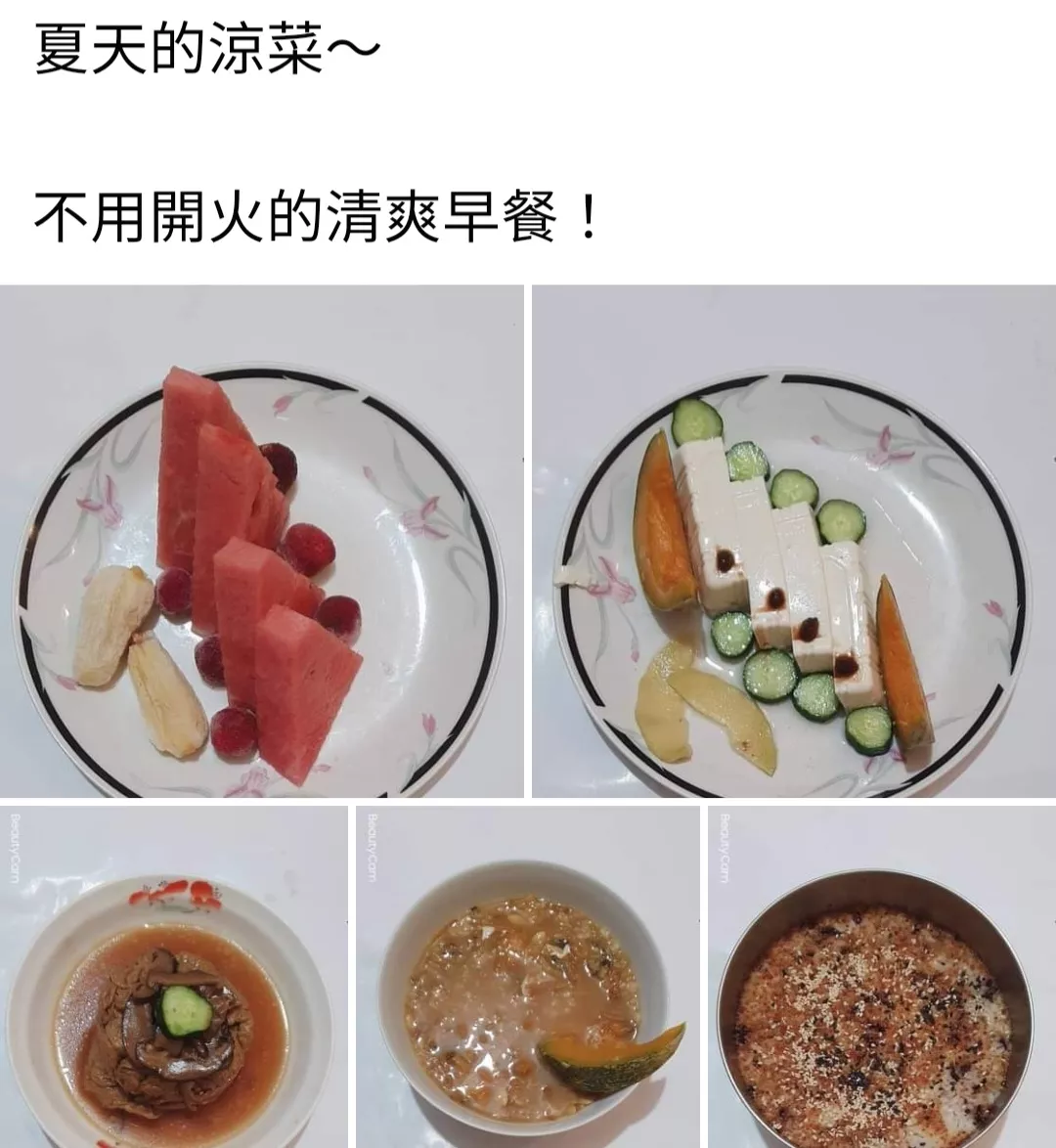Image resolution: width=1056 pixels, height=1148 pixels.
Task: Open the tofu and cucumber plate photo
Action: point(793,542)
